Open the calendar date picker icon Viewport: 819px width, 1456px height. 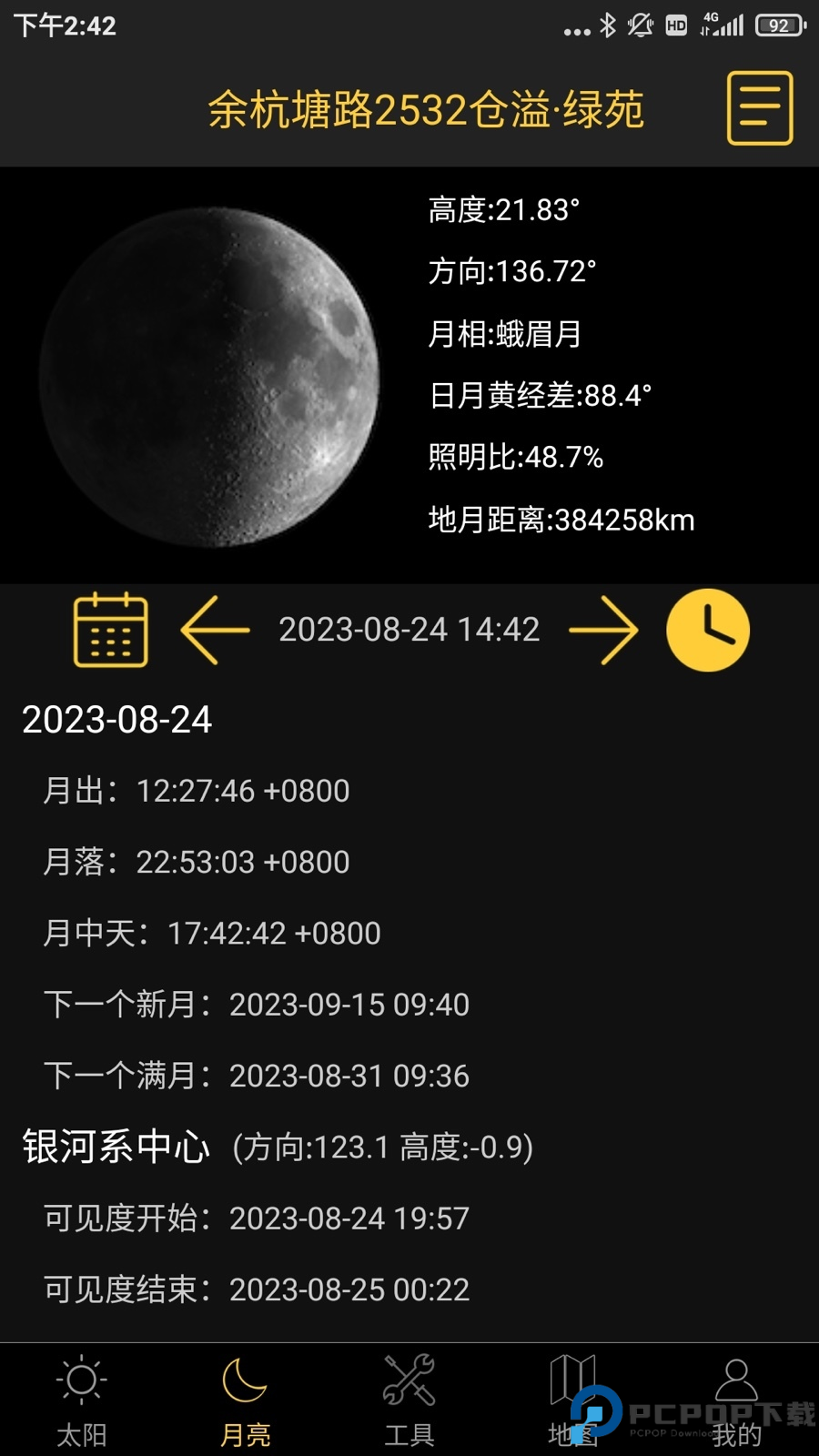(x=111, y=629)
